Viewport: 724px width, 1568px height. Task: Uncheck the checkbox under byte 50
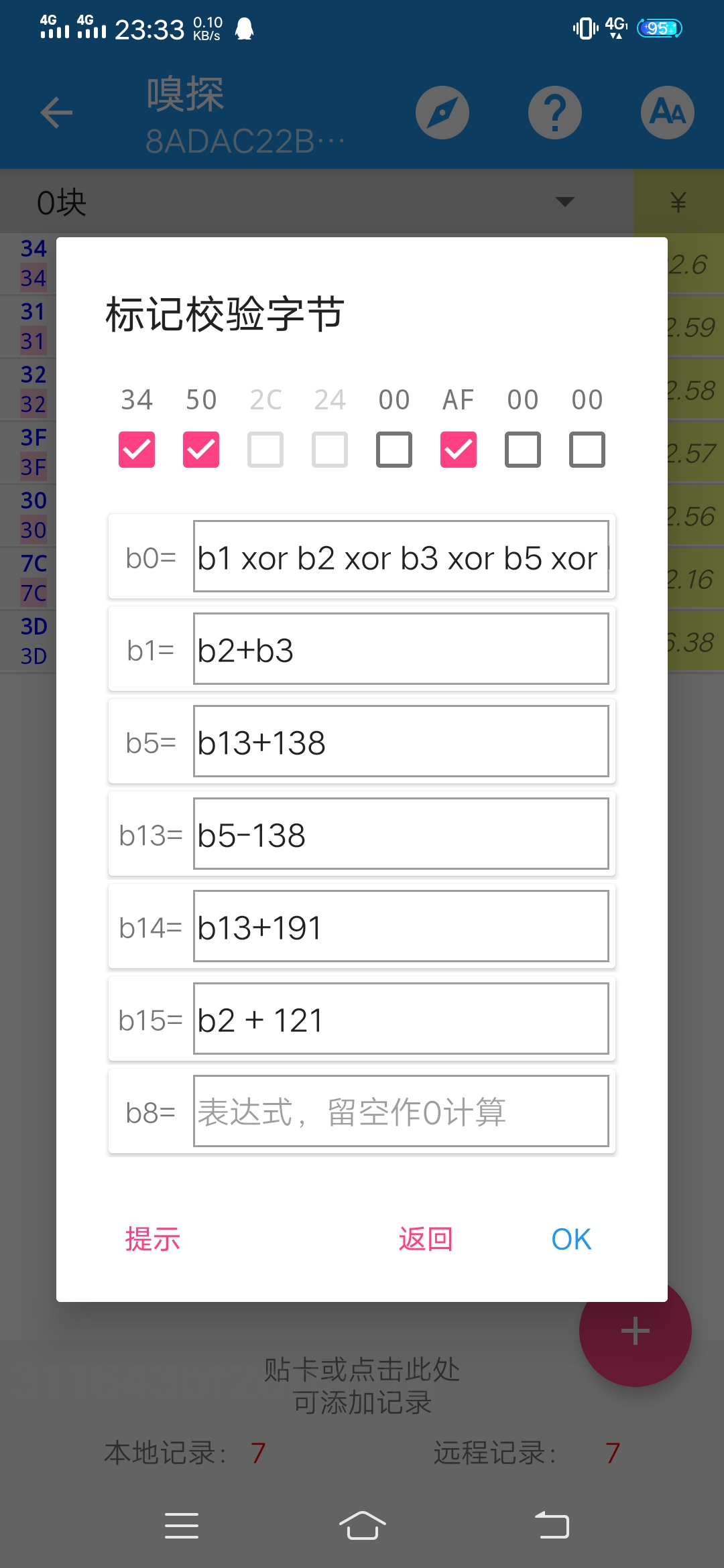point(201,449)
